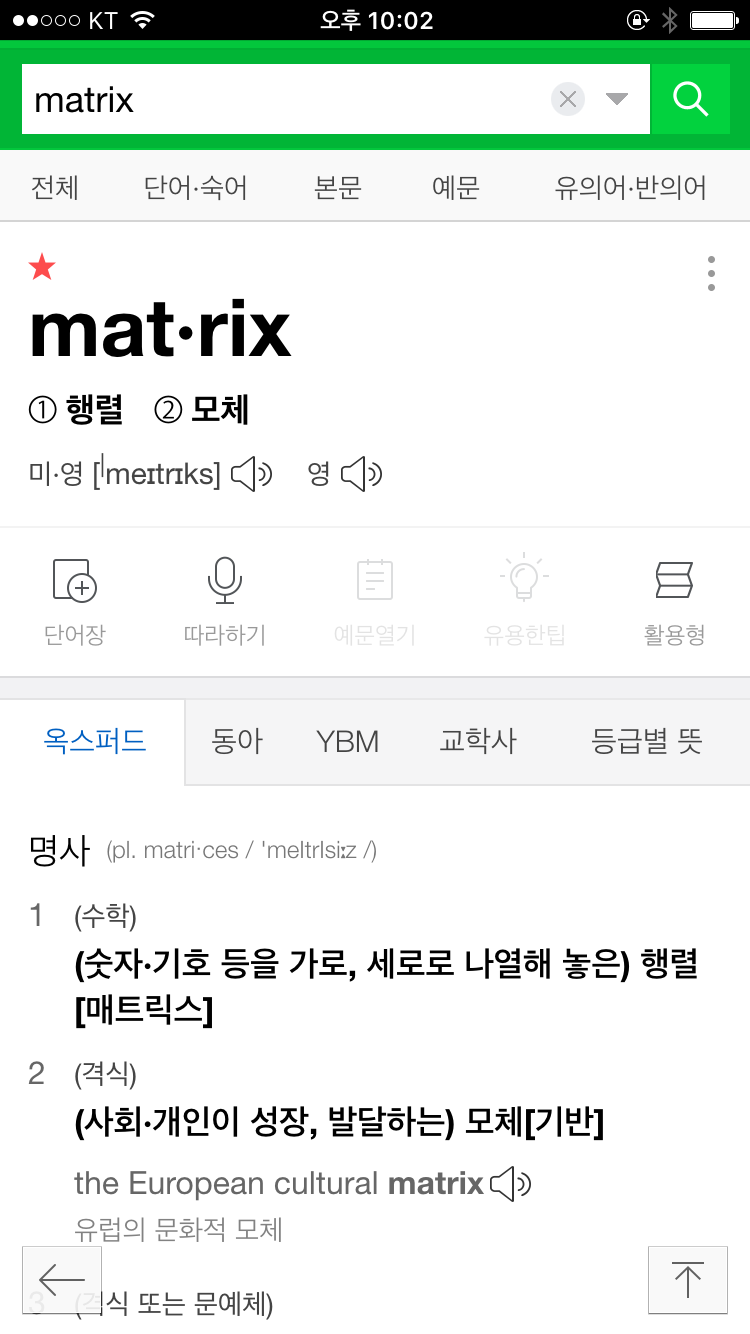The width and height of the screenshot is (750, 1334).
Task: Switch to the 예문 tab
Action: pos(456,187)
